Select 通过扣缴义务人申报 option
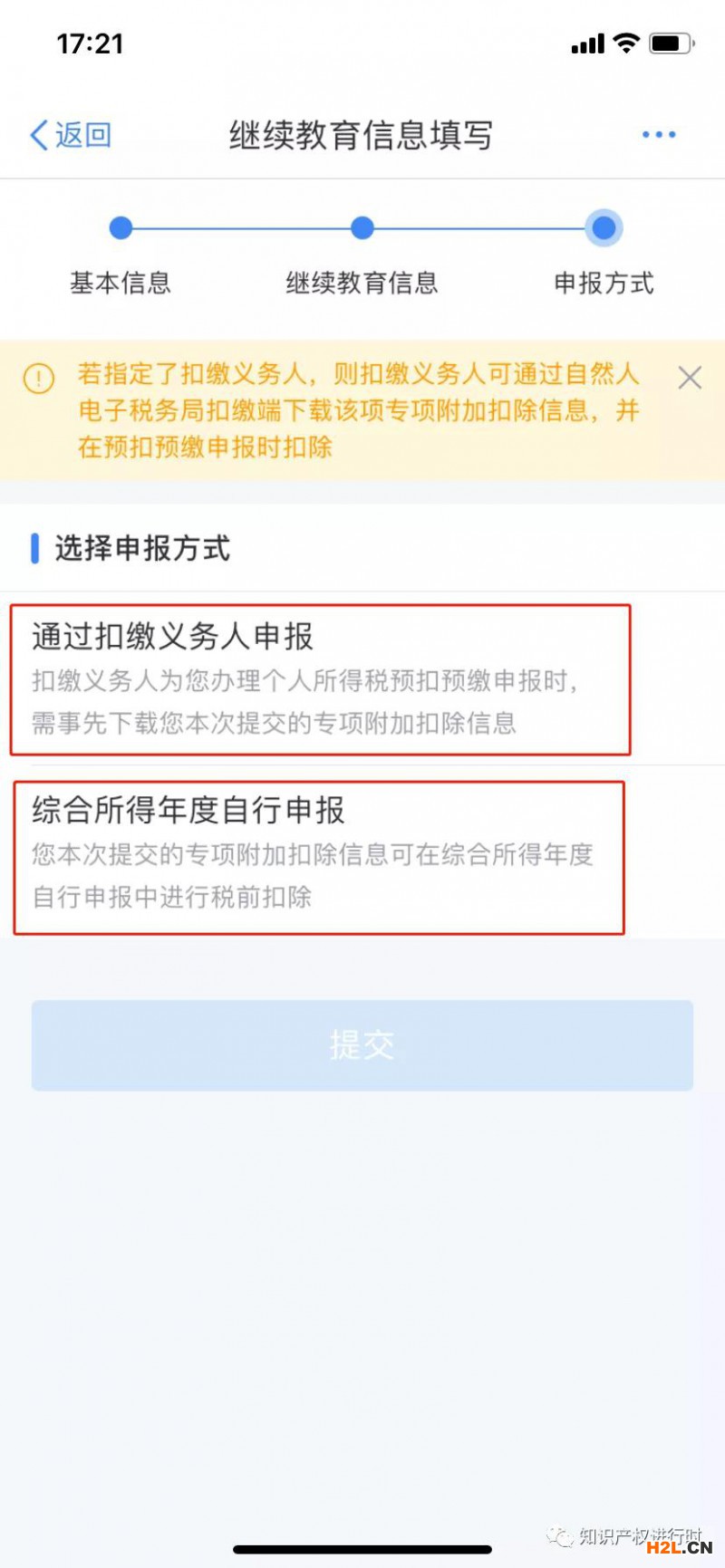The width and height of the screenshot is (725, 1568). pos(319,679)
